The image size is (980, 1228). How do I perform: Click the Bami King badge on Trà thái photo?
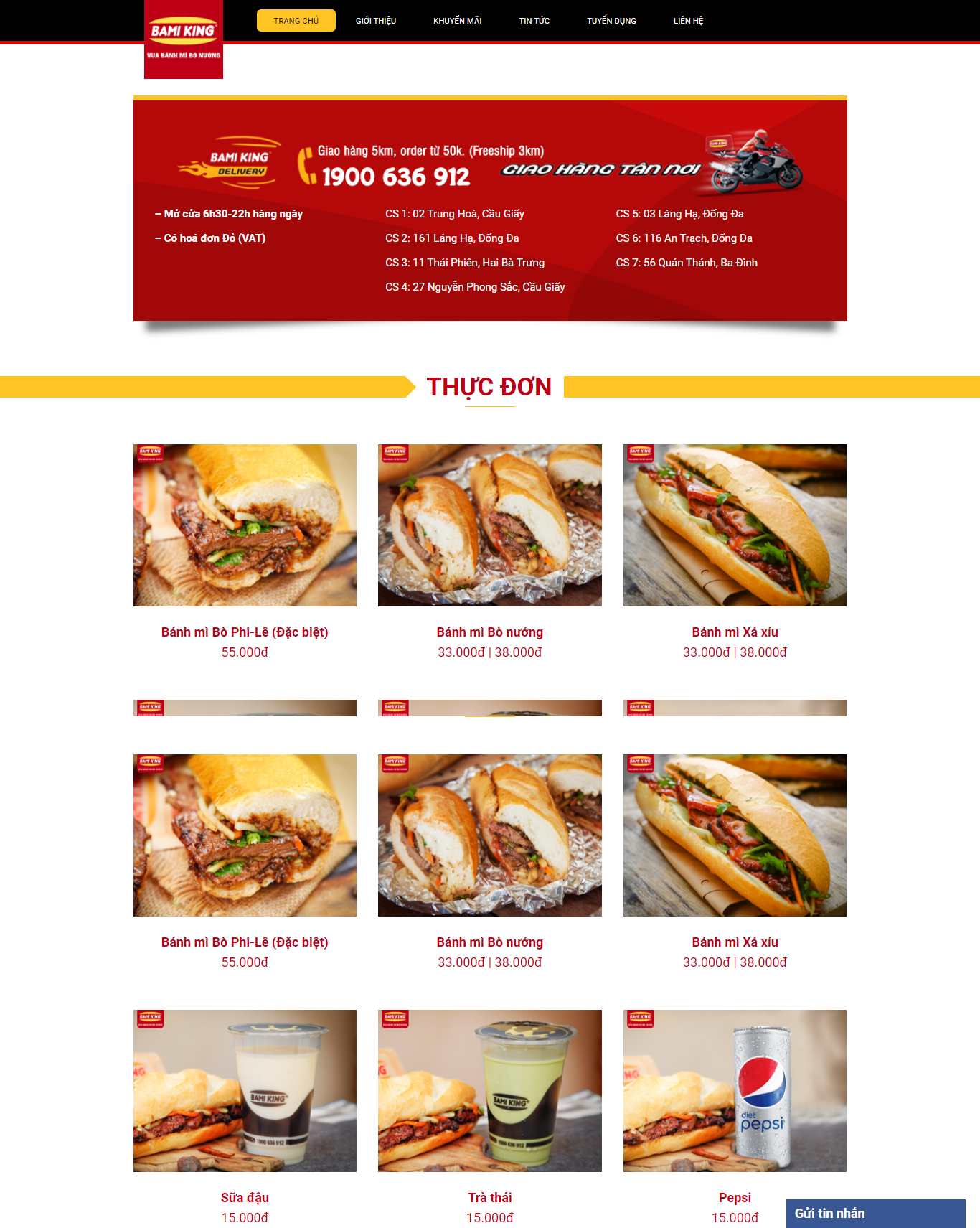tap(394, 1018)
